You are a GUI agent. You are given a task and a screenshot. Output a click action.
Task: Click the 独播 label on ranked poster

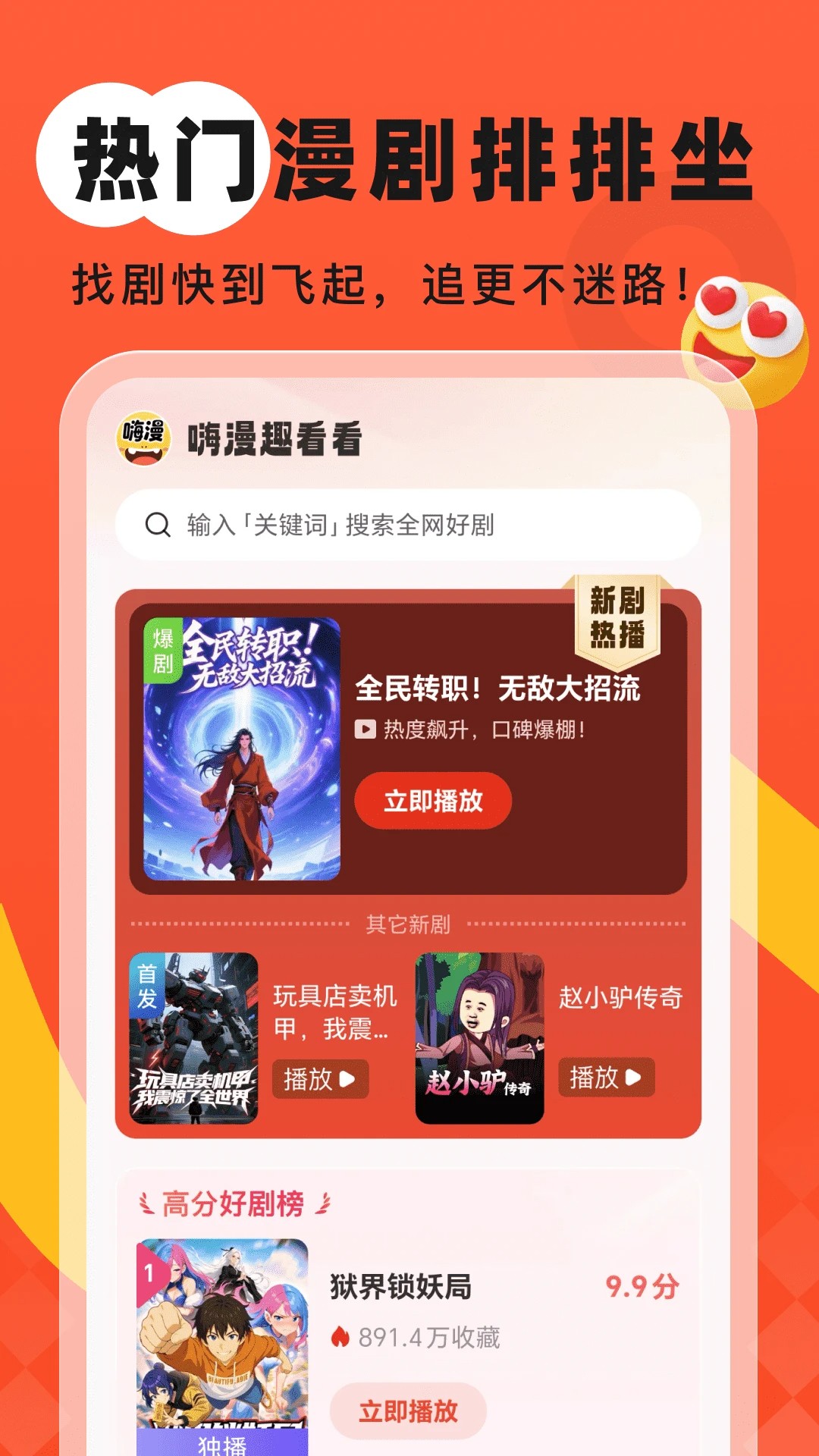coord(221,1444)
